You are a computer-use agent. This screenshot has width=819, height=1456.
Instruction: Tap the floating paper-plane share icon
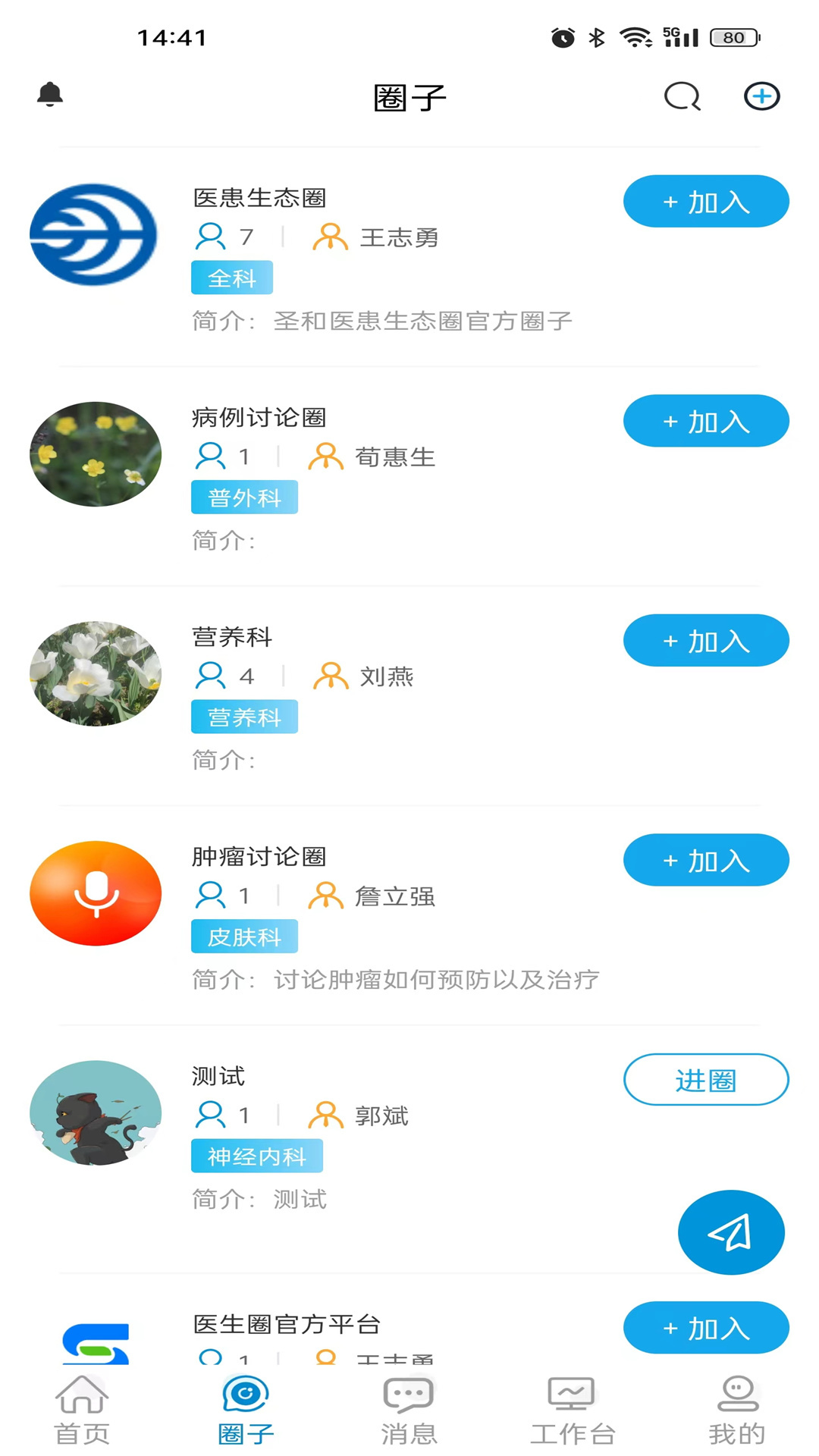(x=730, y=1232)
